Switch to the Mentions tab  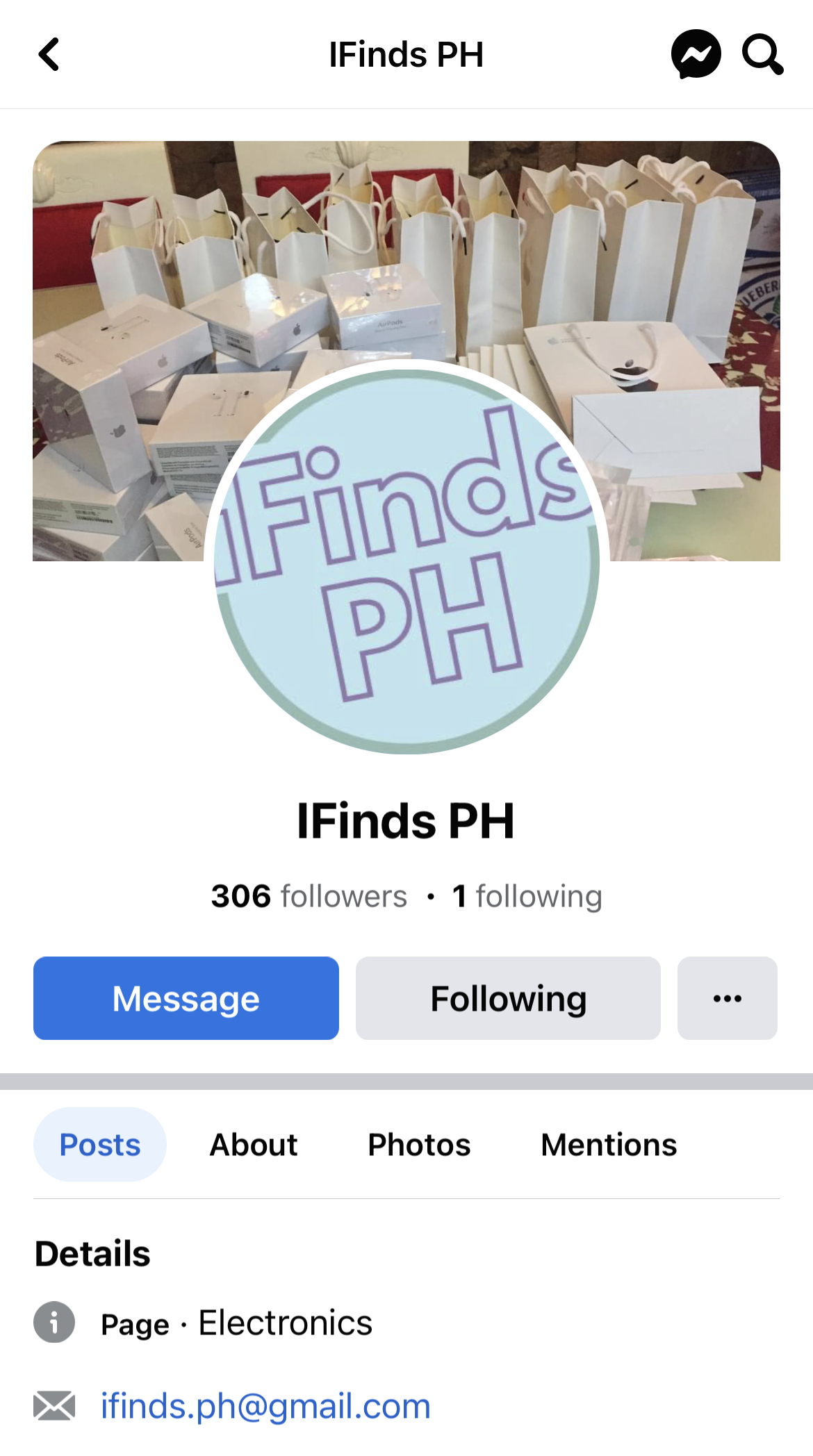609,1145
